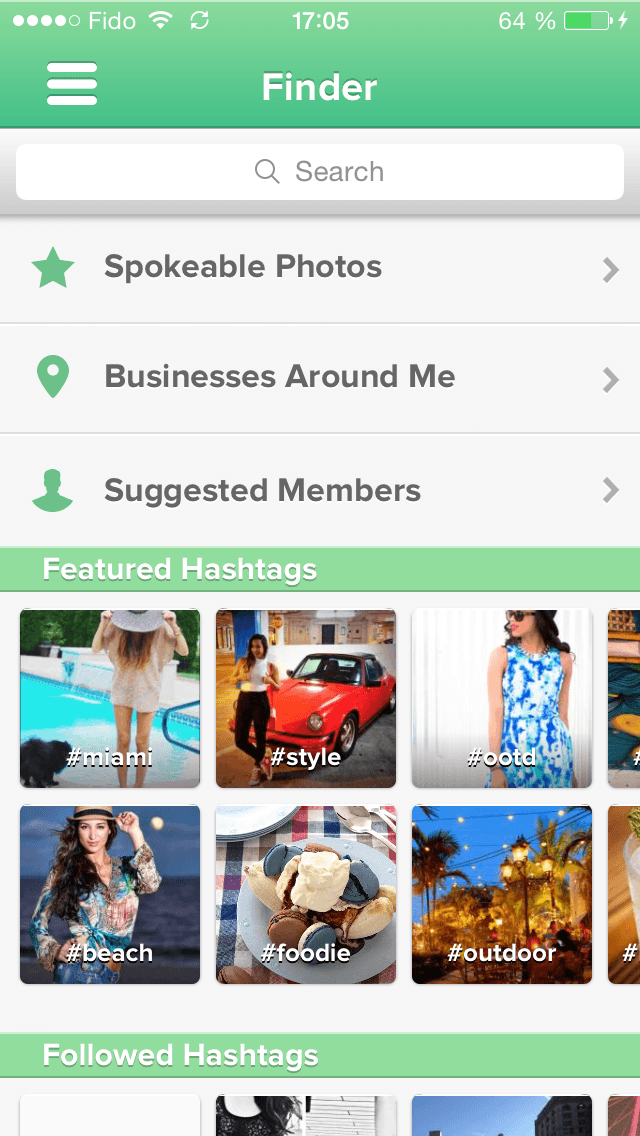Open the #foodie hashtag tile
The height and width of the screenshot is (1136, 640).
(306, 894)
